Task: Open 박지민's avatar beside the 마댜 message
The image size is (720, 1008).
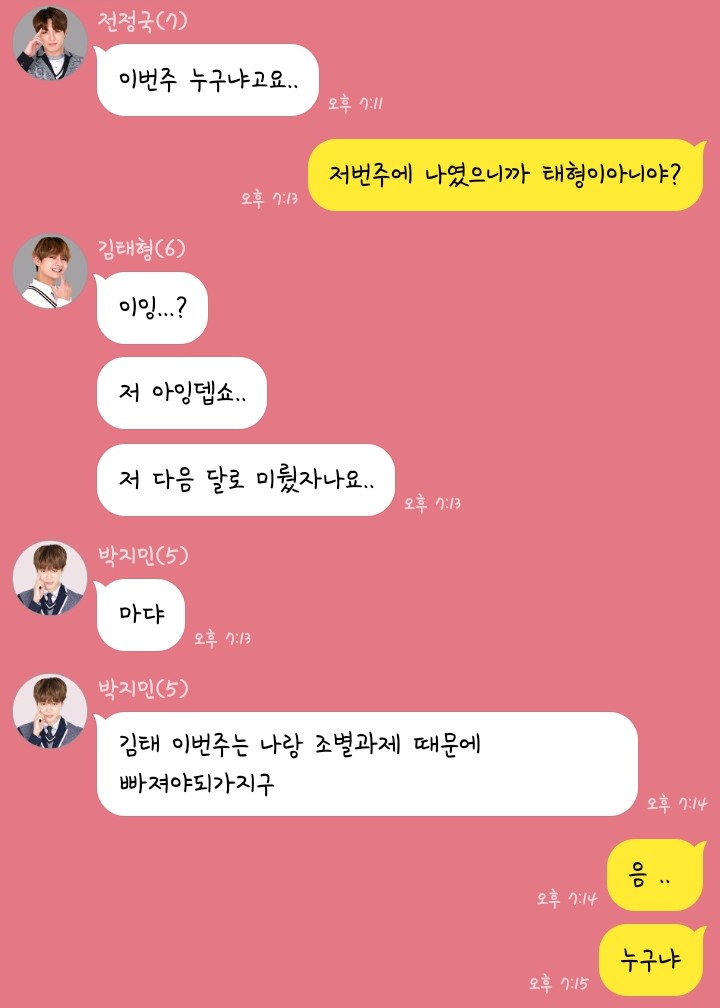Action: pos(49,578)
